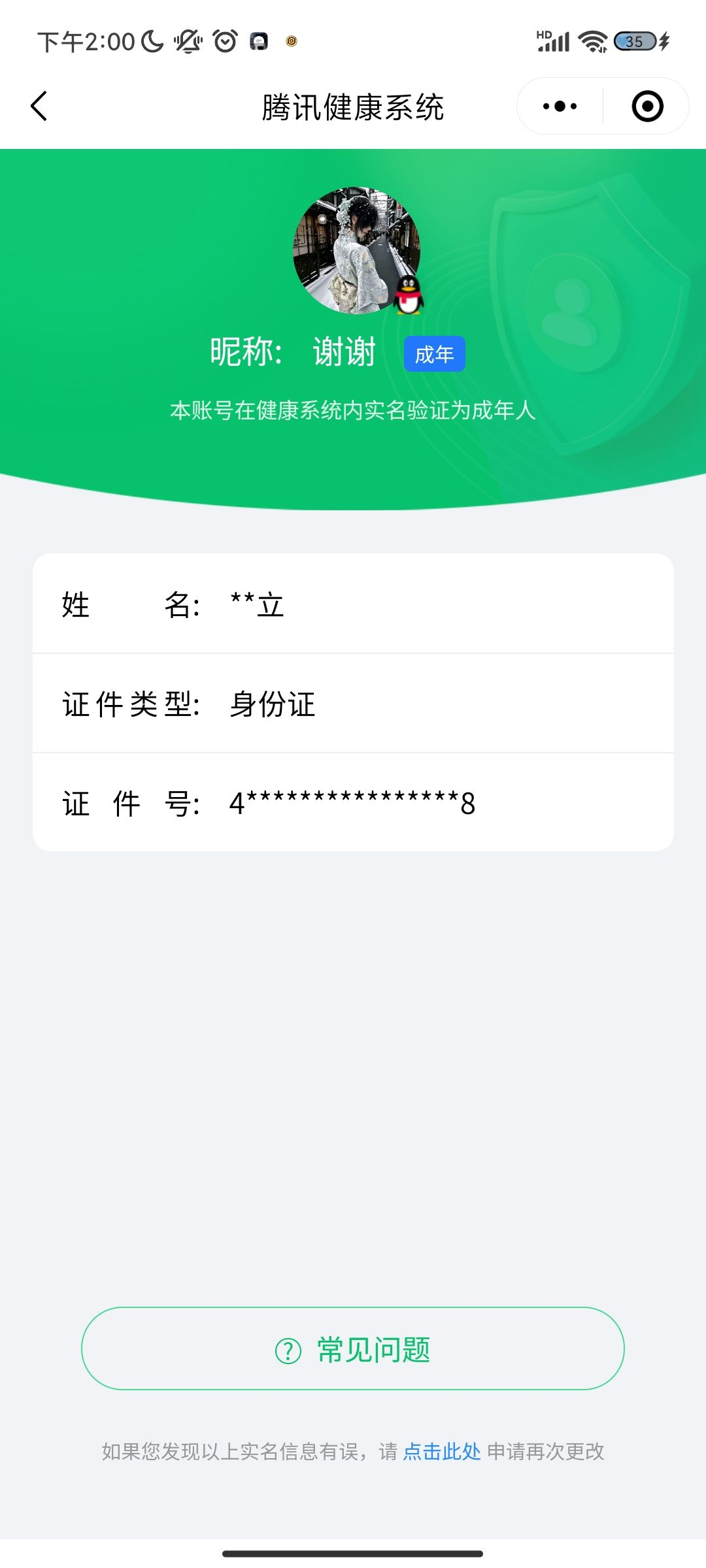Close the mini program via circle button
706x1568 pixels.
pyautogui.click(x=647, y=106)
